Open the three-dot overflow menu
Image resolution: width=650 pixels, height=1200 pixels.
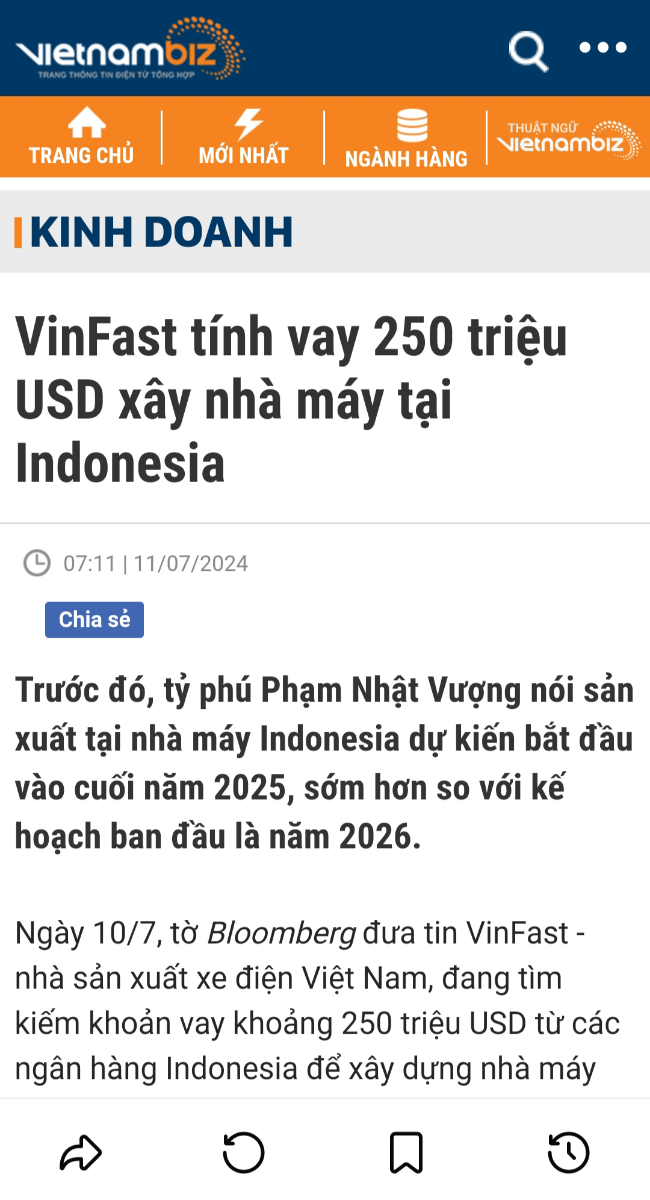(x=603, y=48)
